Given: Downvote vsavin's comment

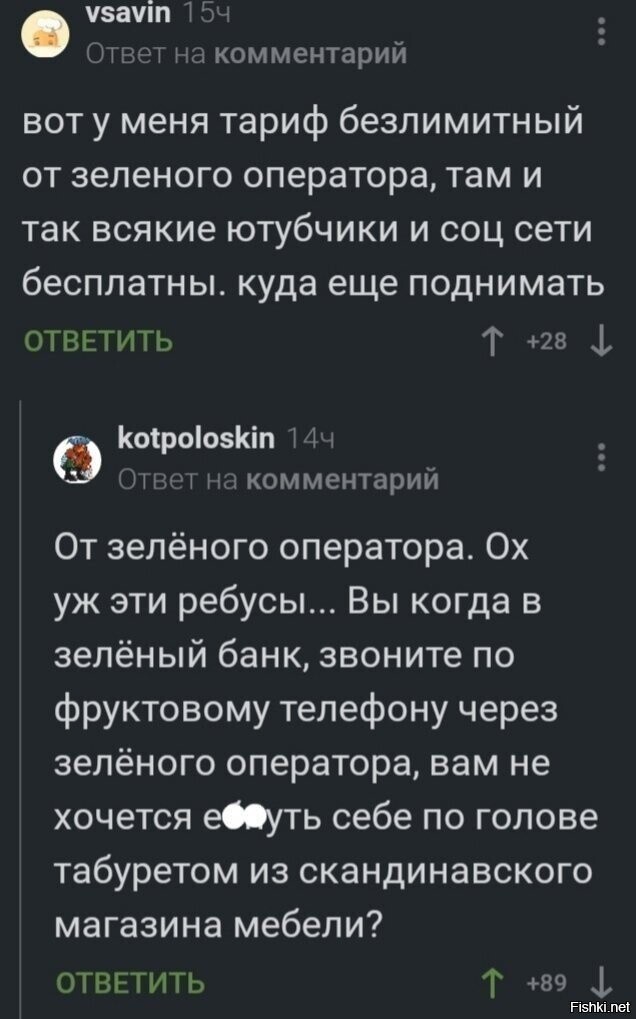Looking at the screenshot, I should click(602, 342).
